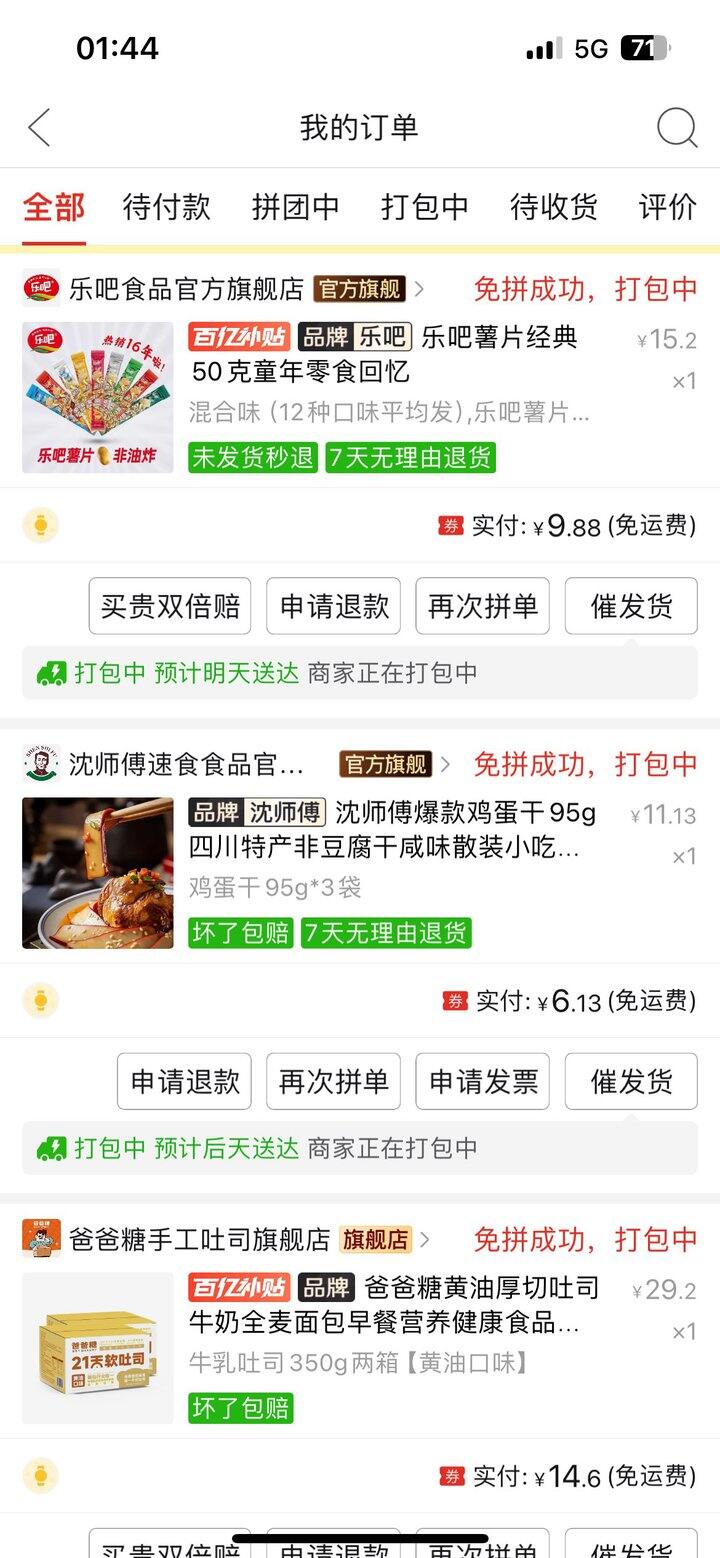Tap the delivery truck icon for 打包中 status
Image resolution: width=720 pixels, height=1558 pixels.
(x=52, y=674)
